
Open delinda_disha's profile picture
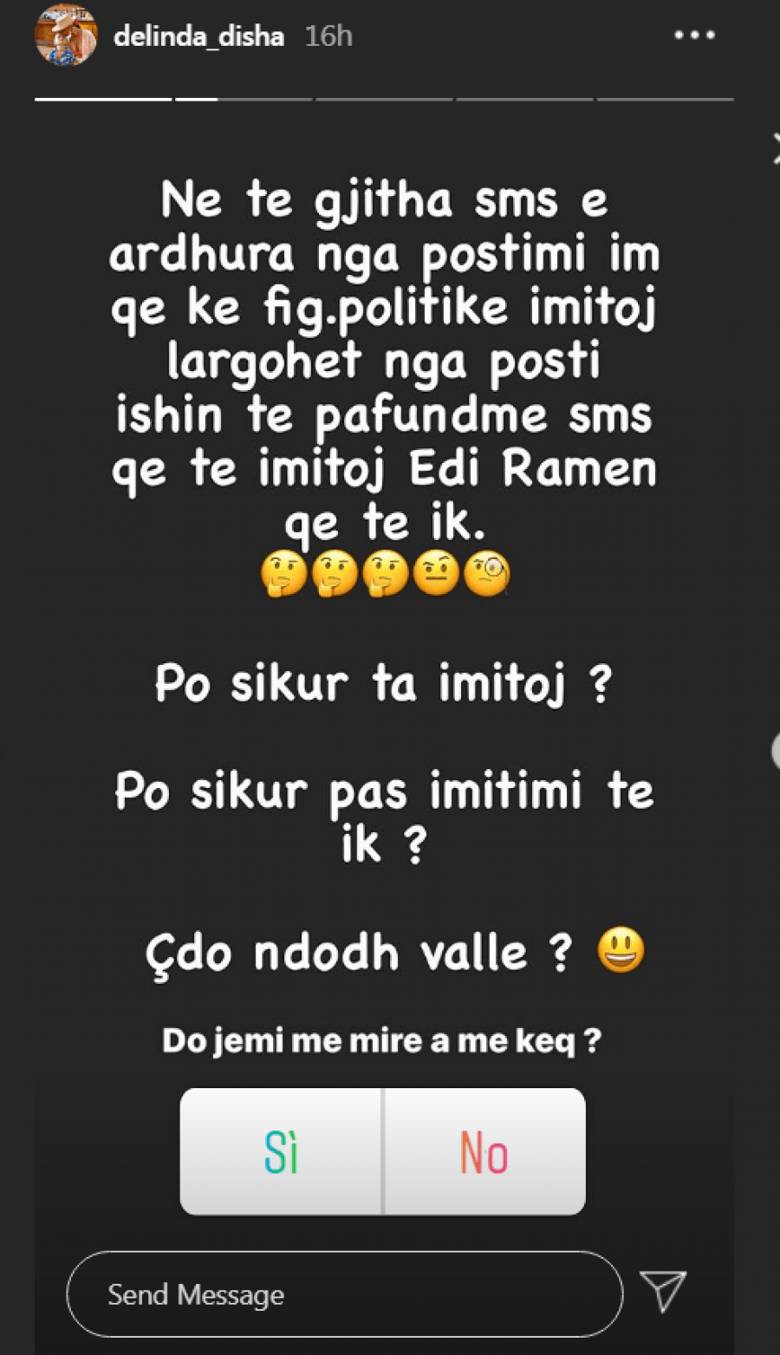point(65,37)
